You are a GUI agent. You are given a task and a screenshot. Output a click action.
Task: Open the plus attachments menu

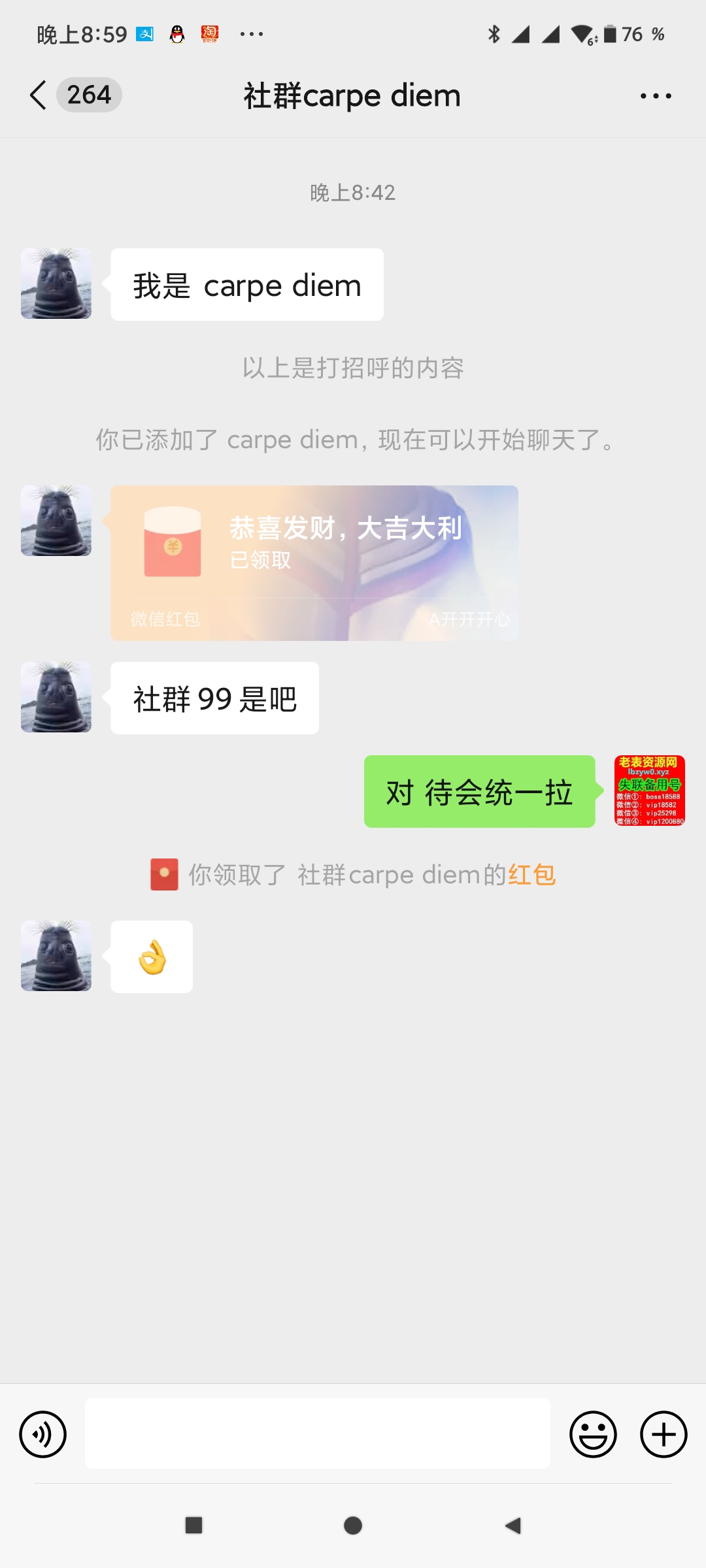click(x=663, y=1435)
